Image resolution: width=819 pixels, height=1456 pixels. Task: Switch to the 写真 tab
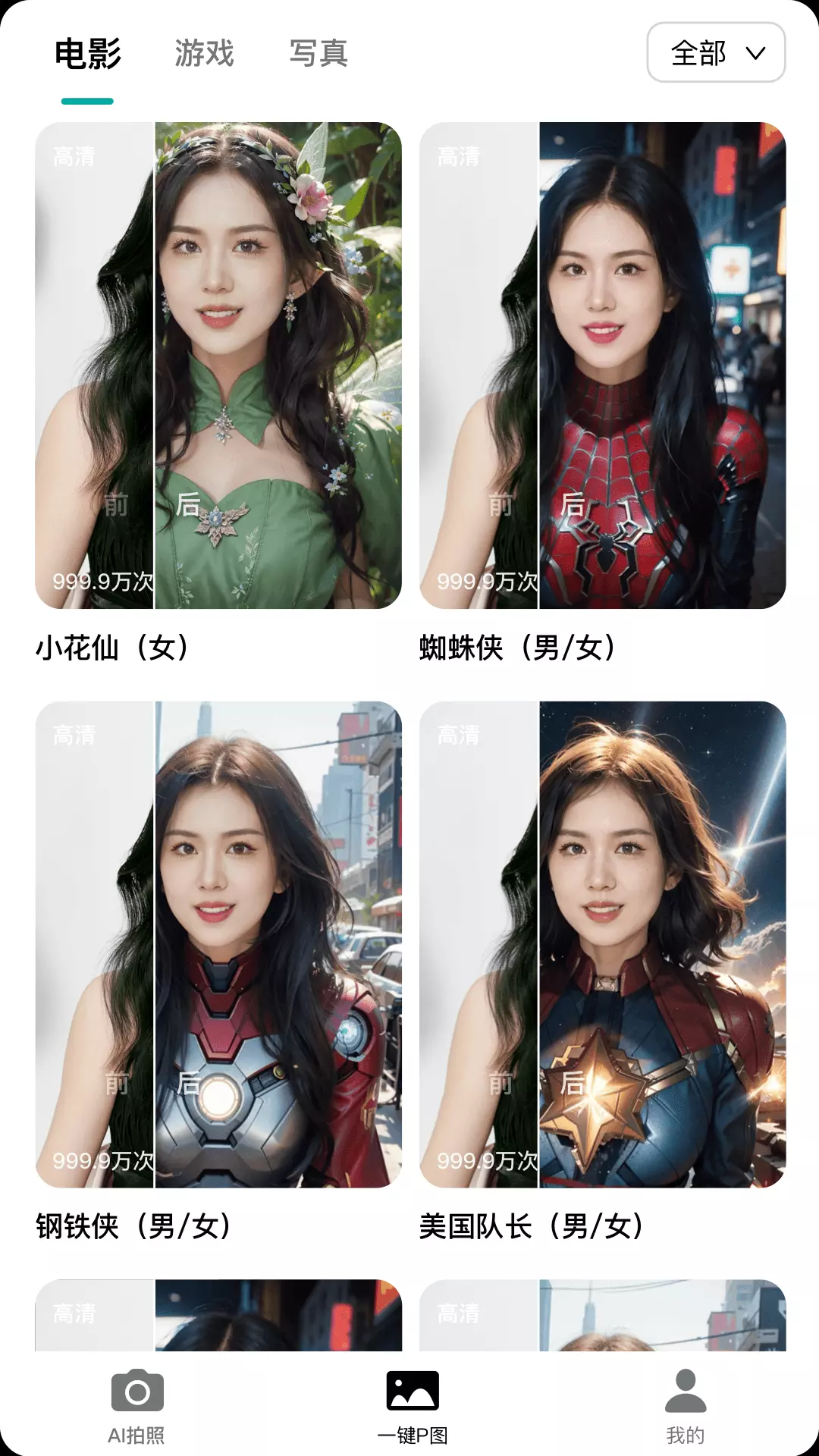[x=318, y=54]
